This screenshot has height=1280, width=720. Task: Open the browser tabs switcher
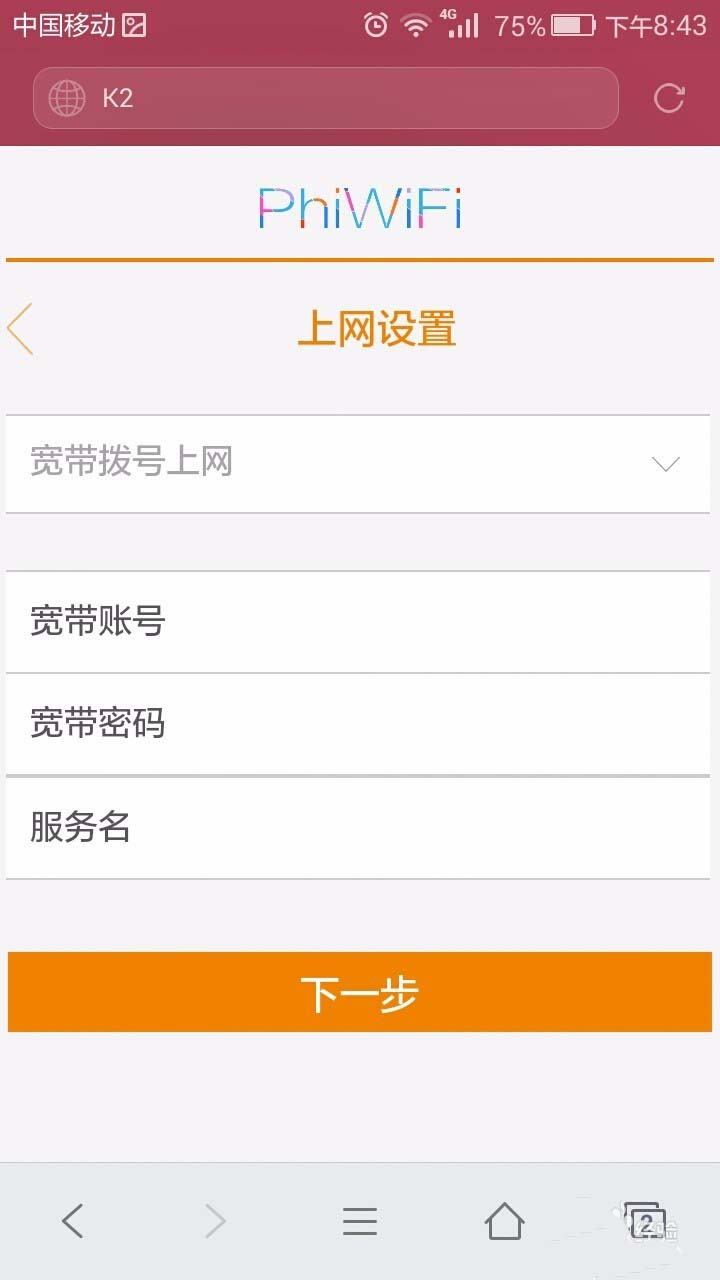[x=645, y=1221]
